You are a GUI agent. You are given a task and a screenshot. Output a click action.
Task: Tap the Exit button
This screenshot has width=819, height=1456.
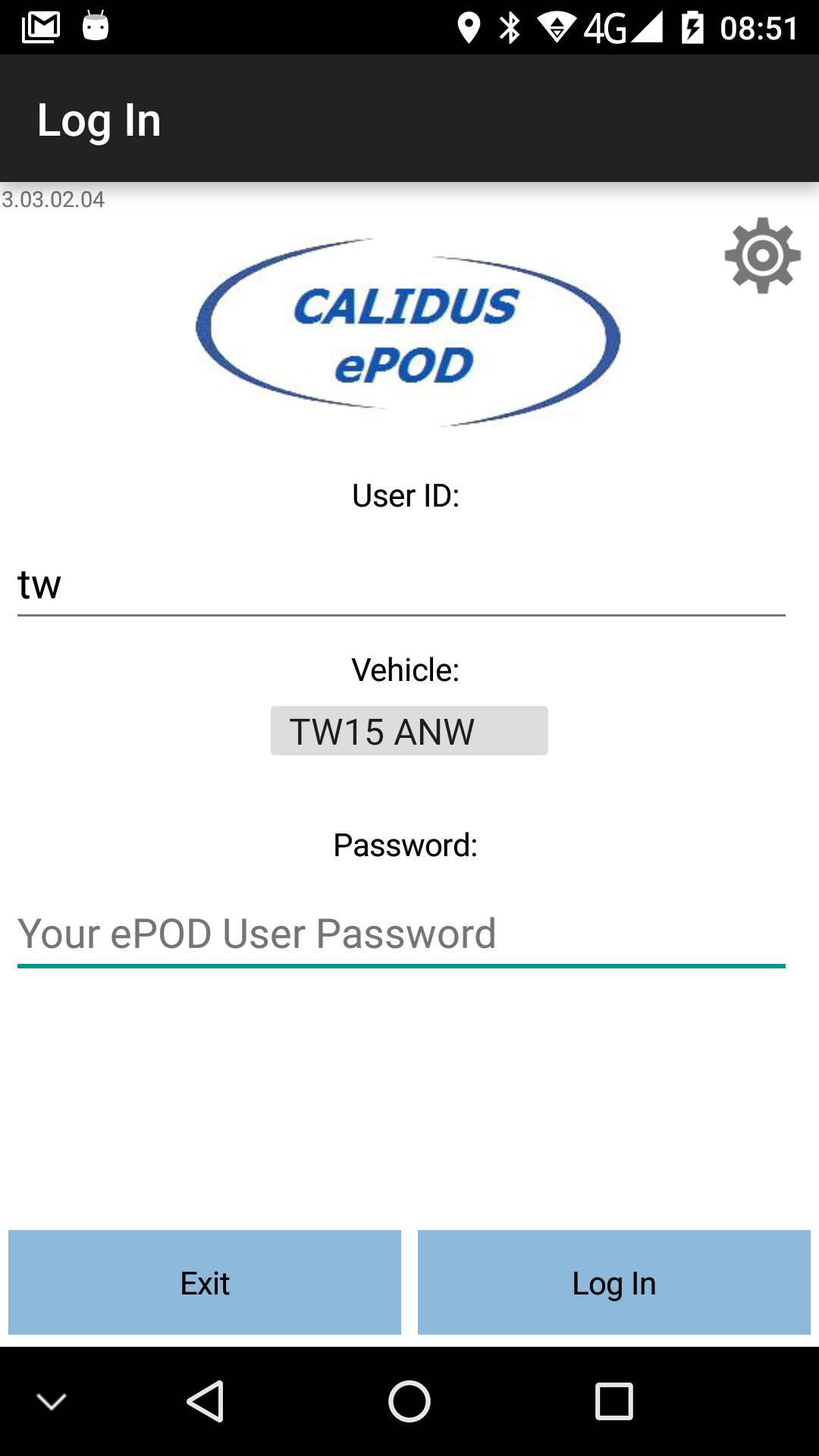pyautogui.click(x=205, y=1282)
